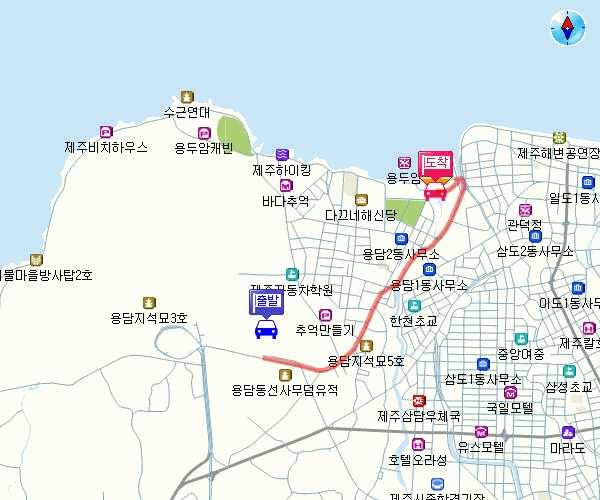Viewport: 600px width, 500px height.
Task: Open the 제주비치하우스 place marker
Action: point(106,132)
